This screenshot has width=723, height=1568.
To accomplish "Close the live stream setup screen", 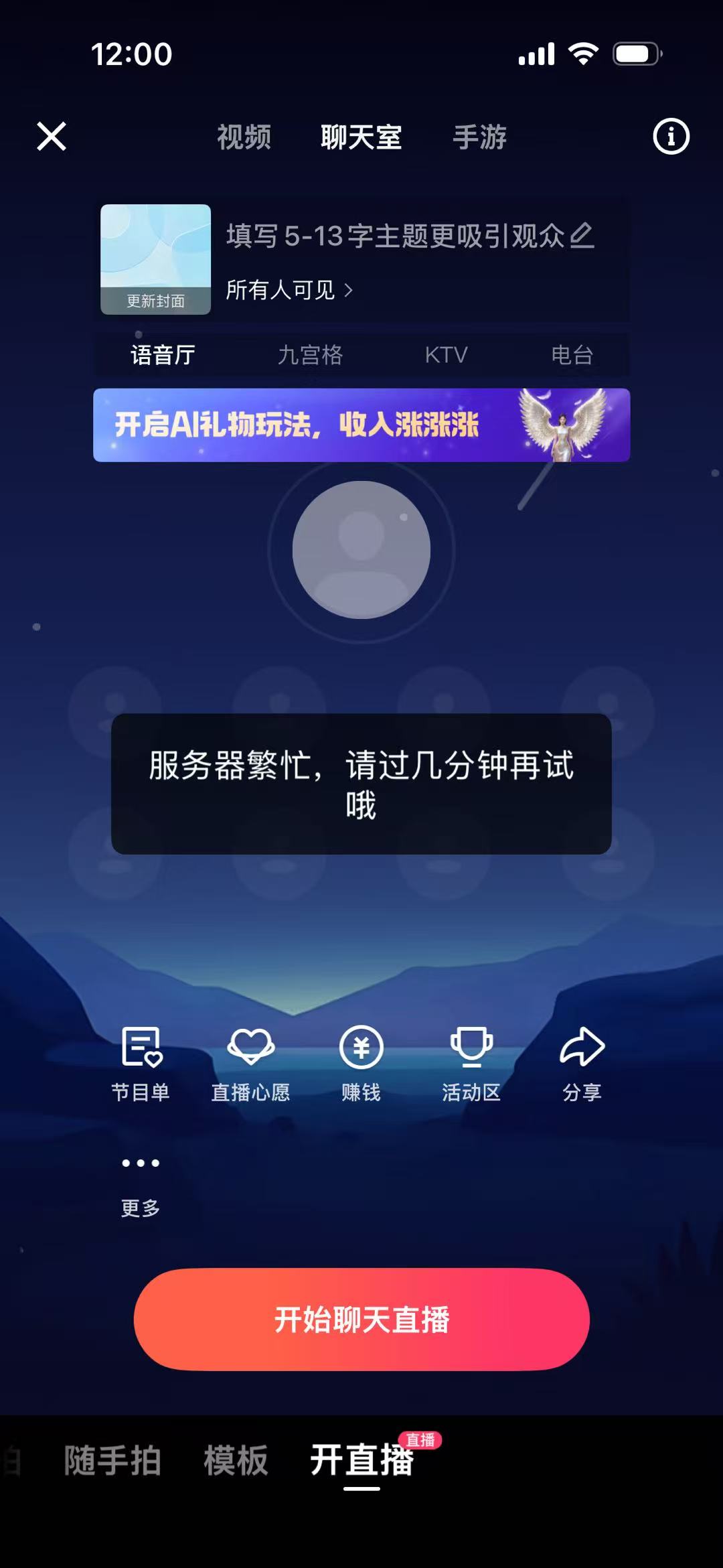I will coord(52,137).
